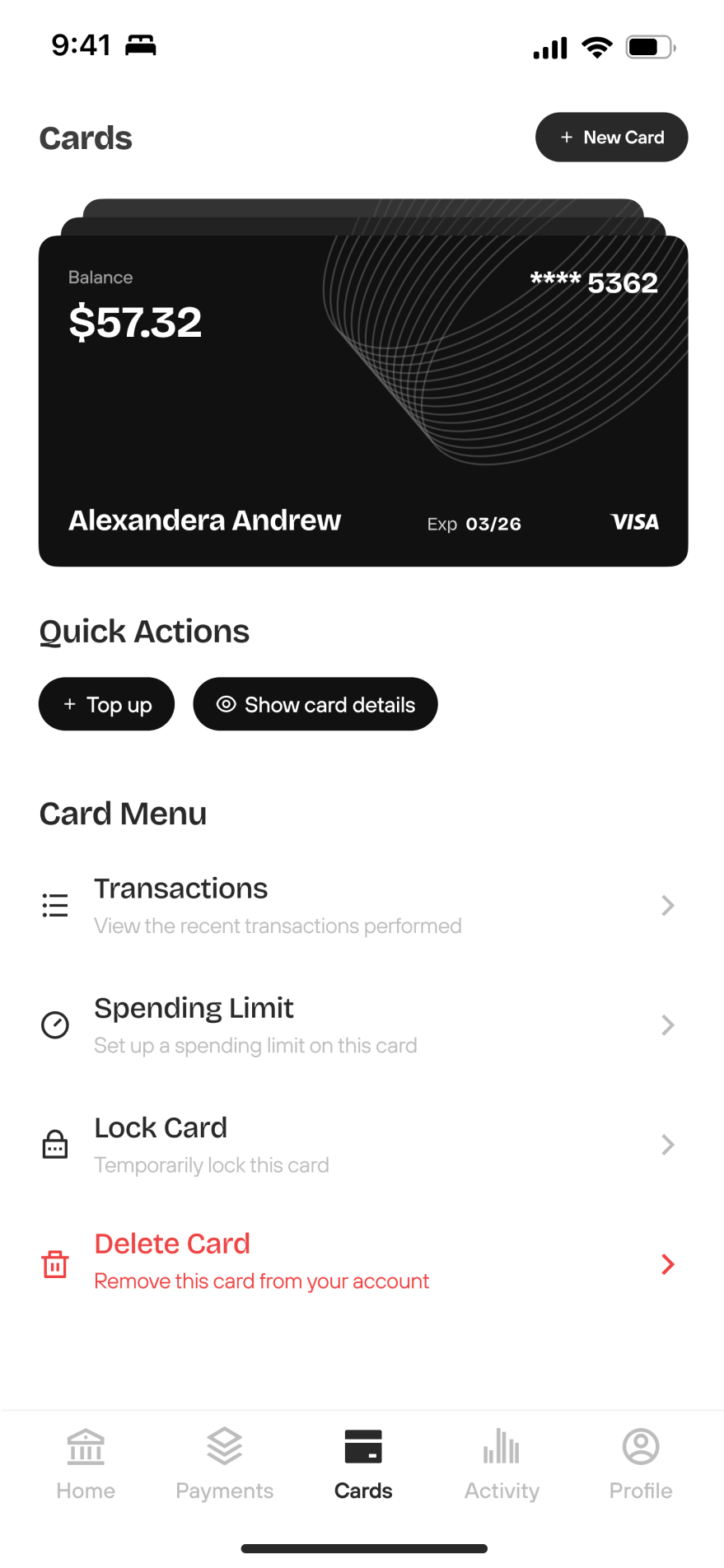Select the Cards tab
724x1568 pixels.
pyautogui.click(x=363, y=1465)
